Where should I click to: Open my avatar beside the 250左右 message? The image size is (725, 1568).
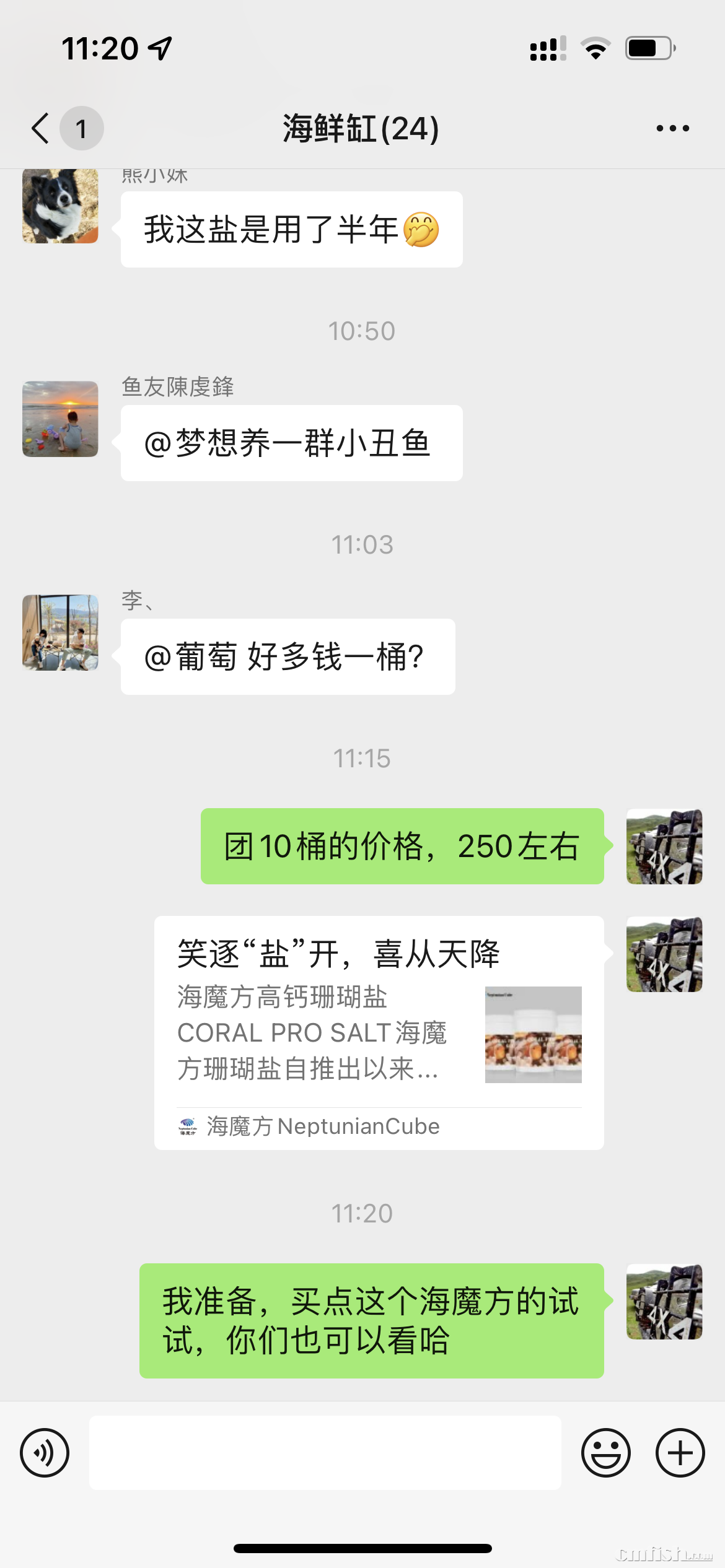point(664,846)
